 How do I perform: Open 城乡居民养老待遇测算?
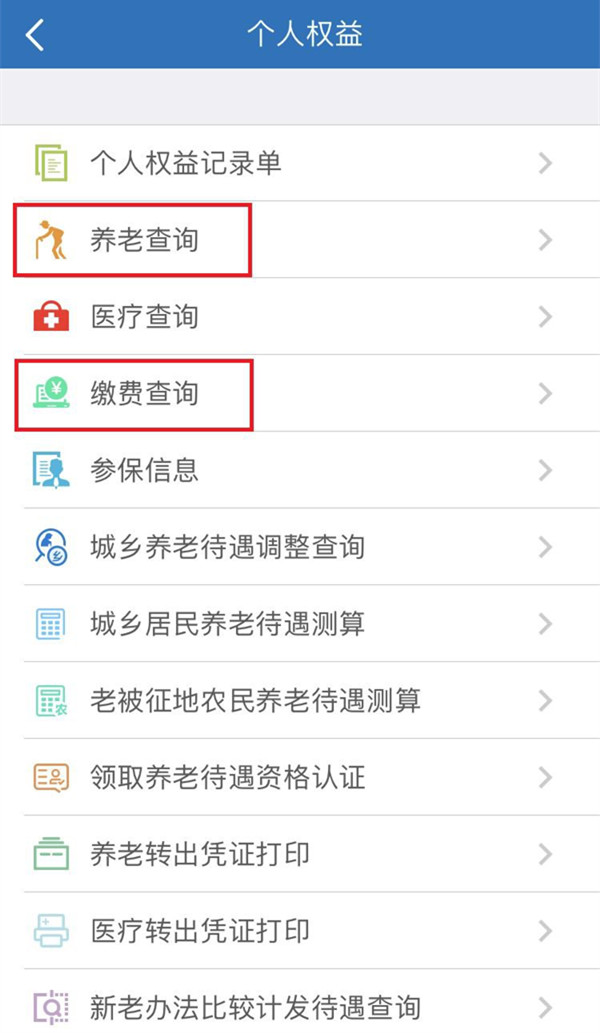point(227,624)
